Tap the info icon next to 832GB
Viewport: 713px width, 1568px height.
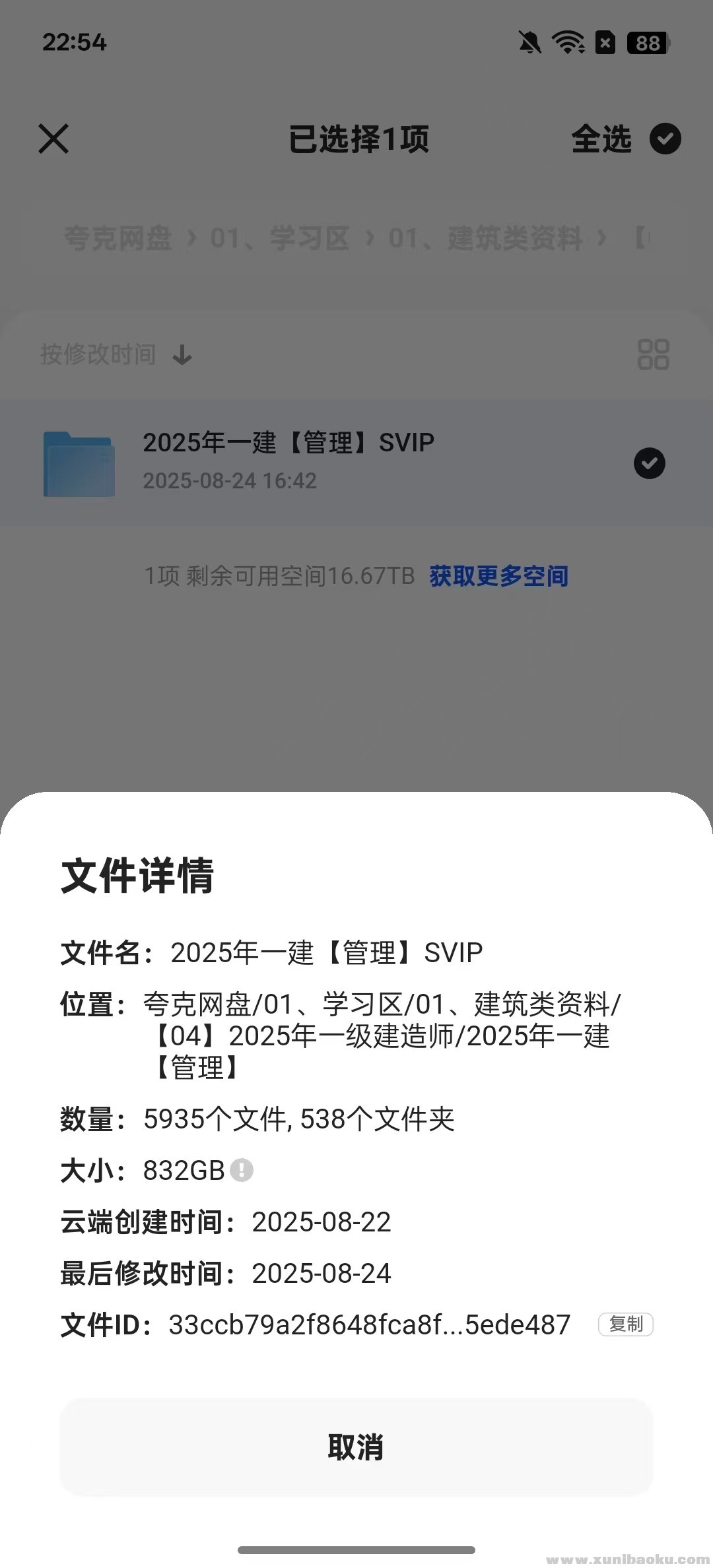[242, 1170]
